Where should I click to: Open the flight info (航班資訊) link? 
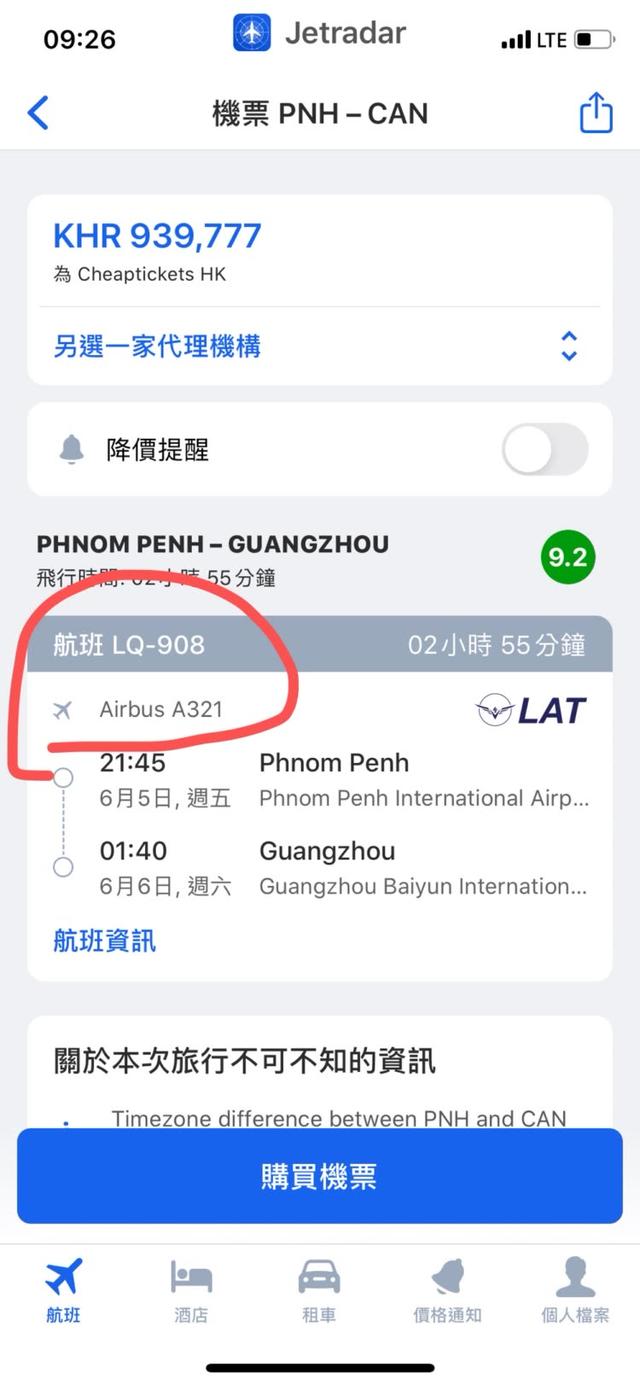(104, 941)
